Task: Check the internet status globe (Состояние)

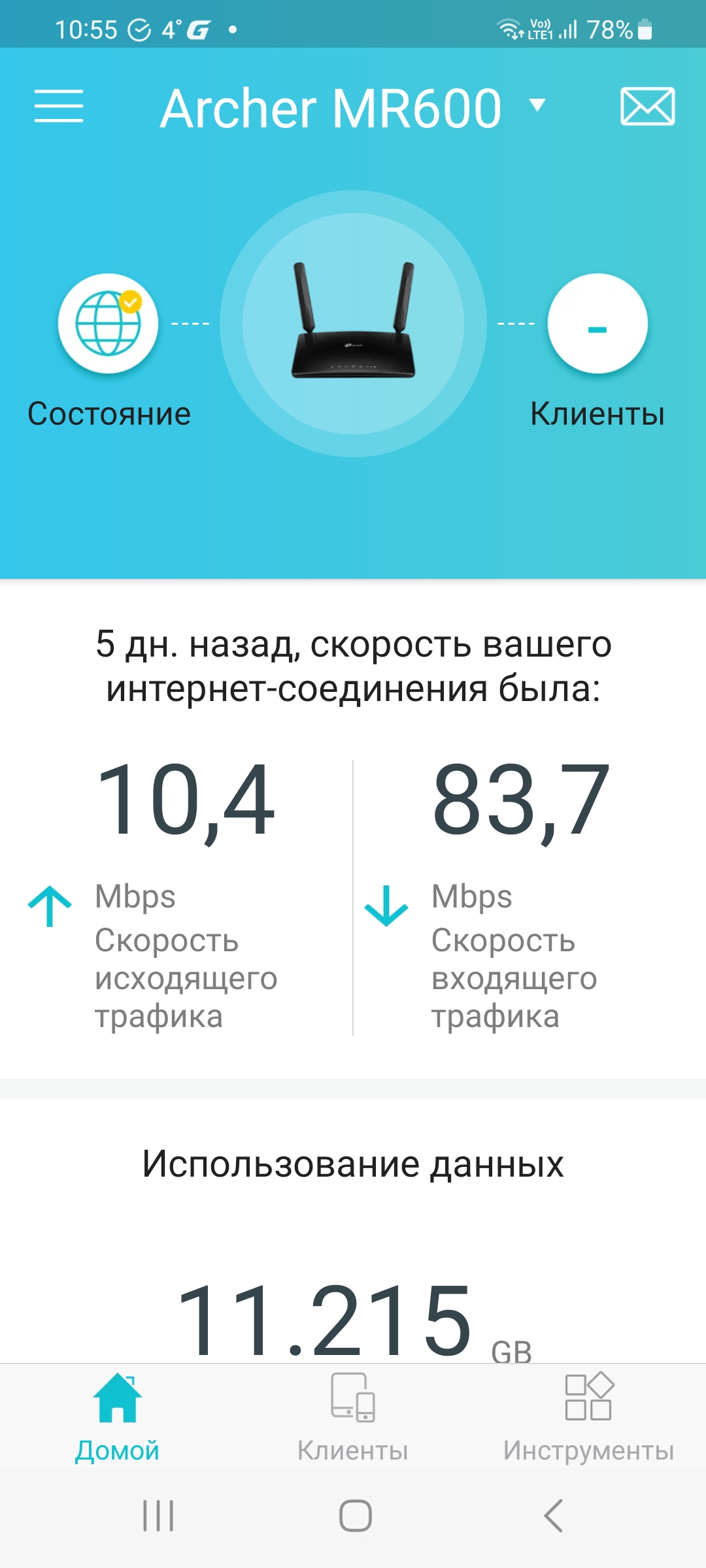Action: pyautogui.click(x=109, y=324)
